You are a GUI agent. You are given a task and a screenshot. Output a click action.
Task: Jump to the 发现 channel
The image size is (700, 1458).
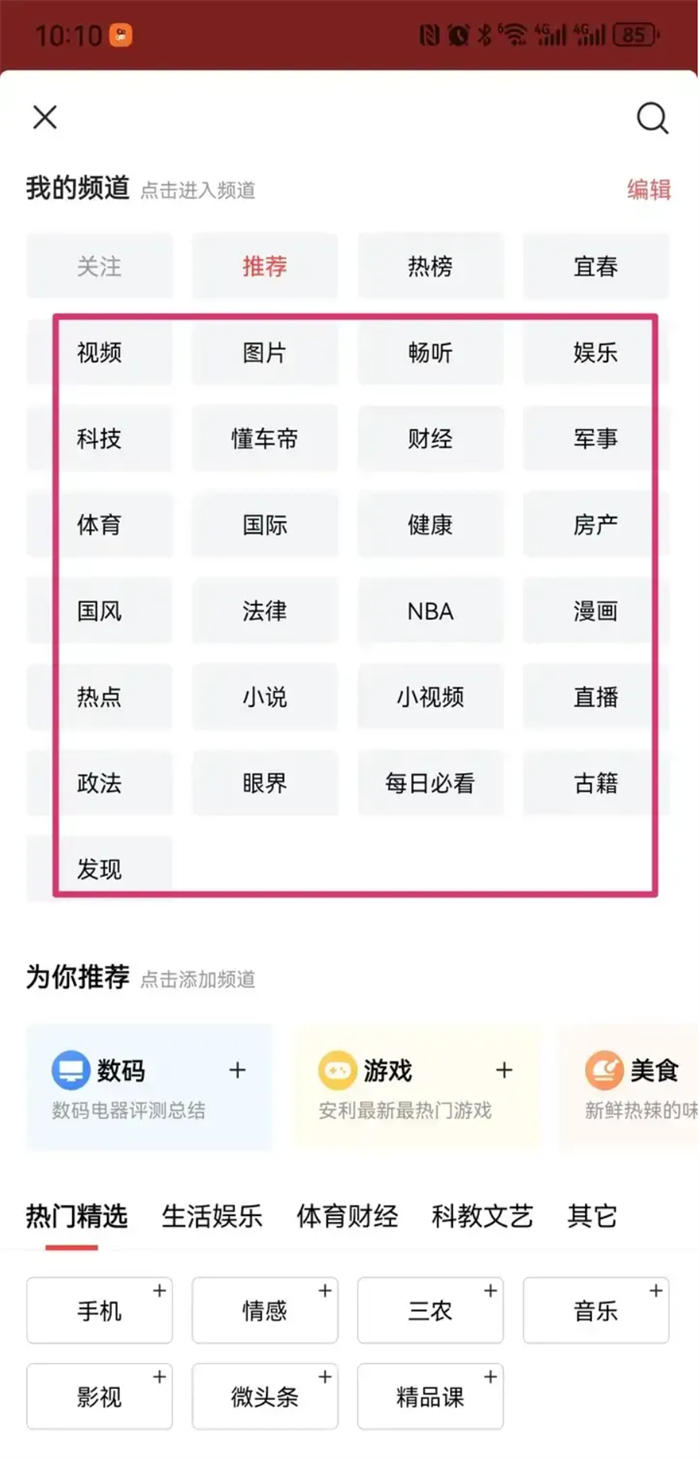pos(100,869)
